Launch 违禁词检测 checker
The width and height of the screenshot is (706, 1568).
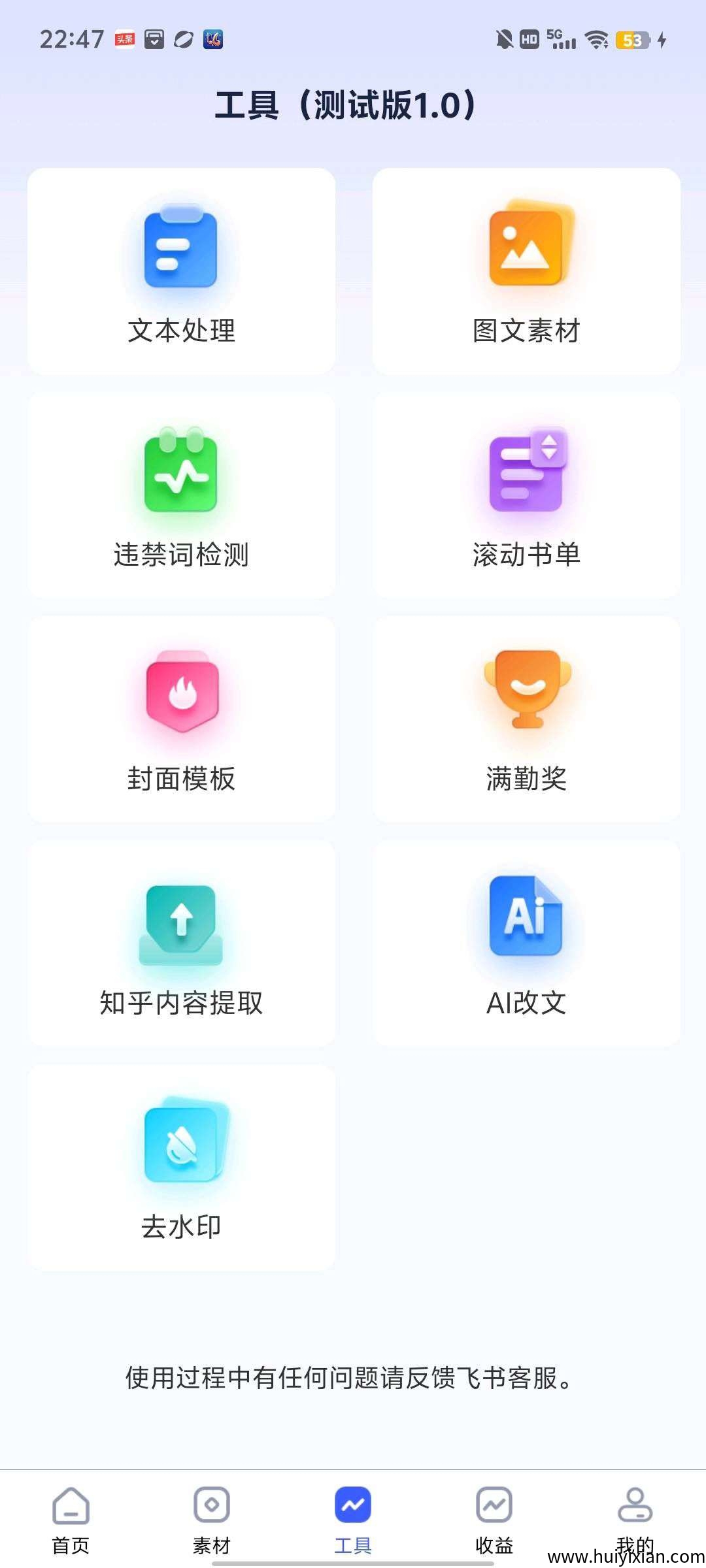[181, 495]
